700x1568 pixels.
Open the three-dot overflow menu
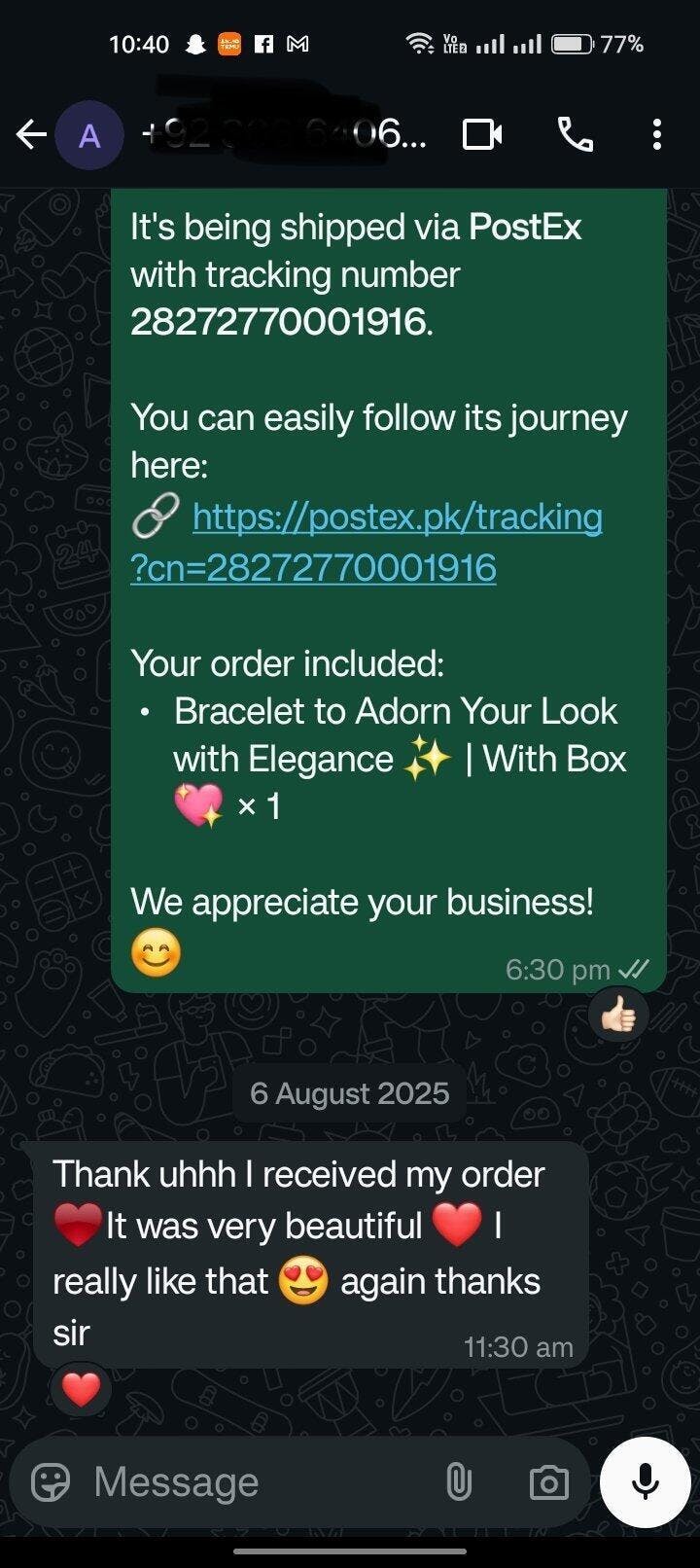(x=657, y=135)
